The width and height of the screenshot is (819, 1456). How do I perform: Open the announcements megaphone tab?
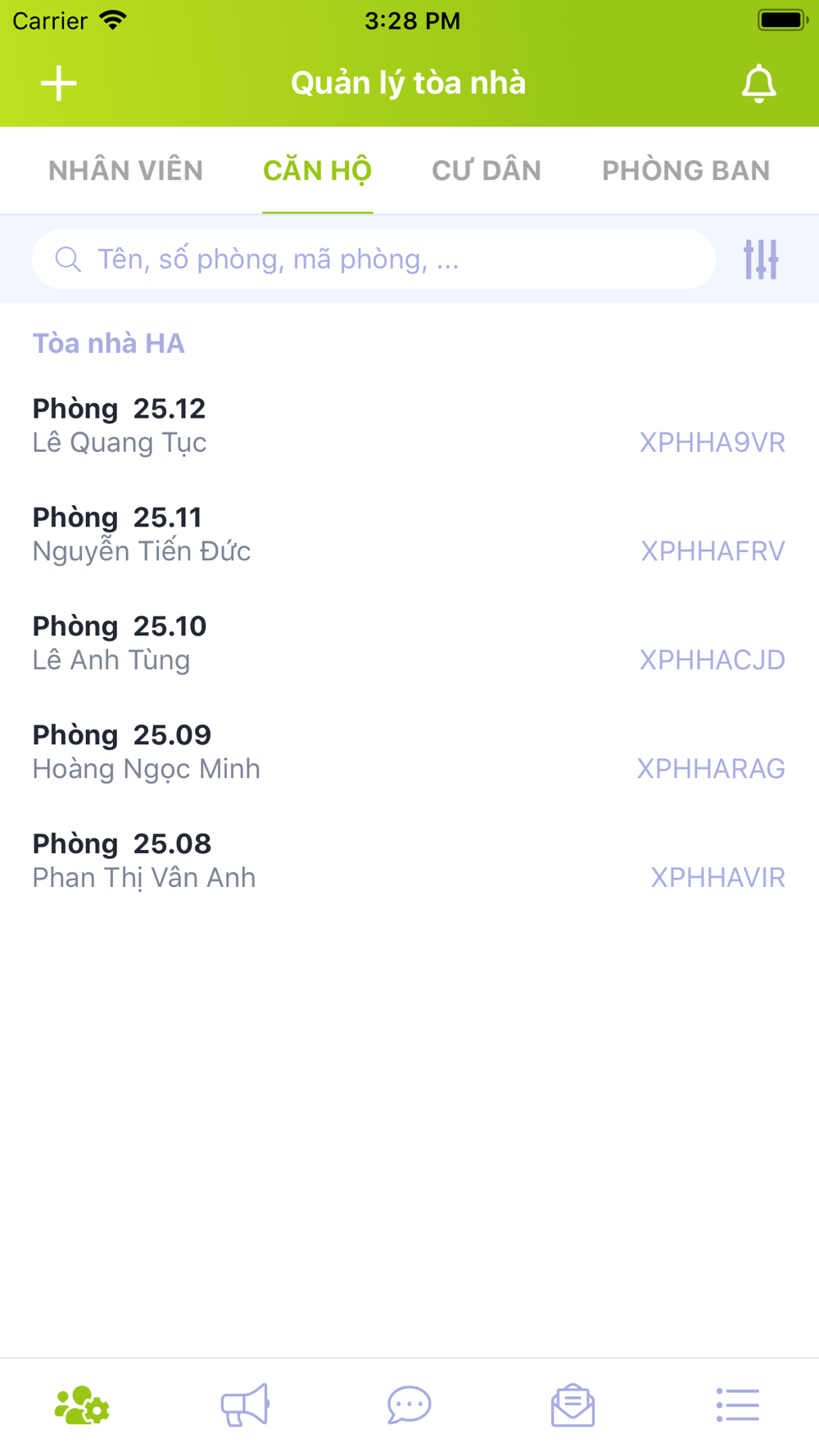coord(245,1405)
